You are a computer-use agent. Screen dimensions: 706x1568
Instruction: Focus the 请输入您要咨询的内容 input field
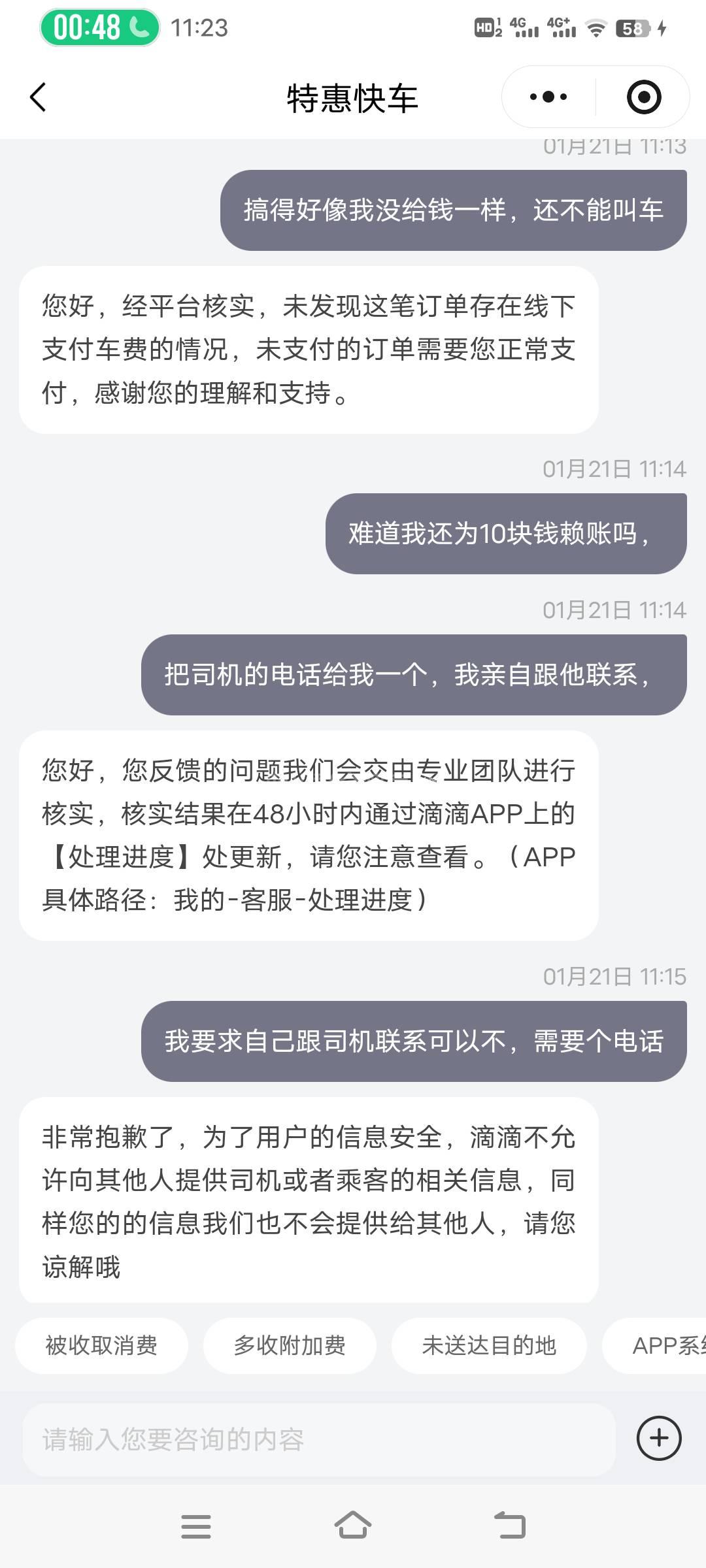[319, 1439]
